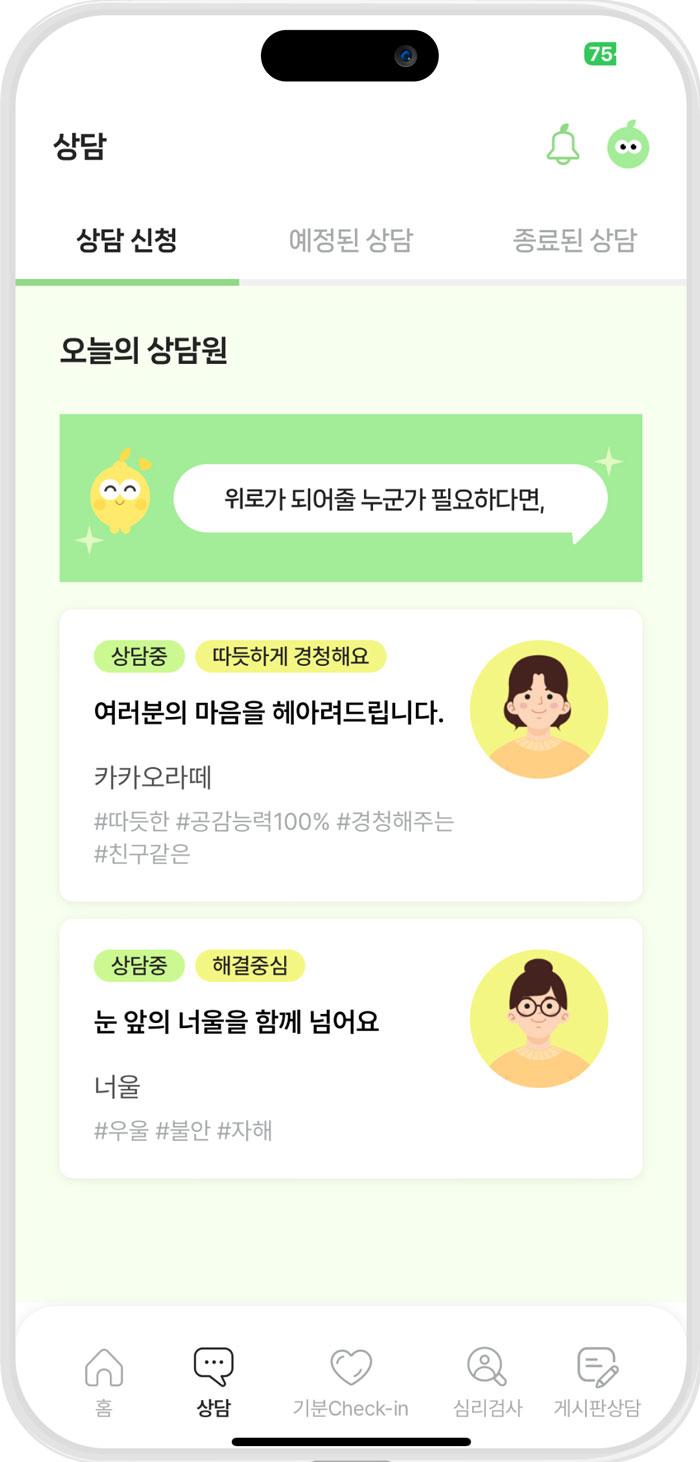Select the 상담 신청 tab
The width and height of the screenshot is (700, 1462).
point(127,240)
